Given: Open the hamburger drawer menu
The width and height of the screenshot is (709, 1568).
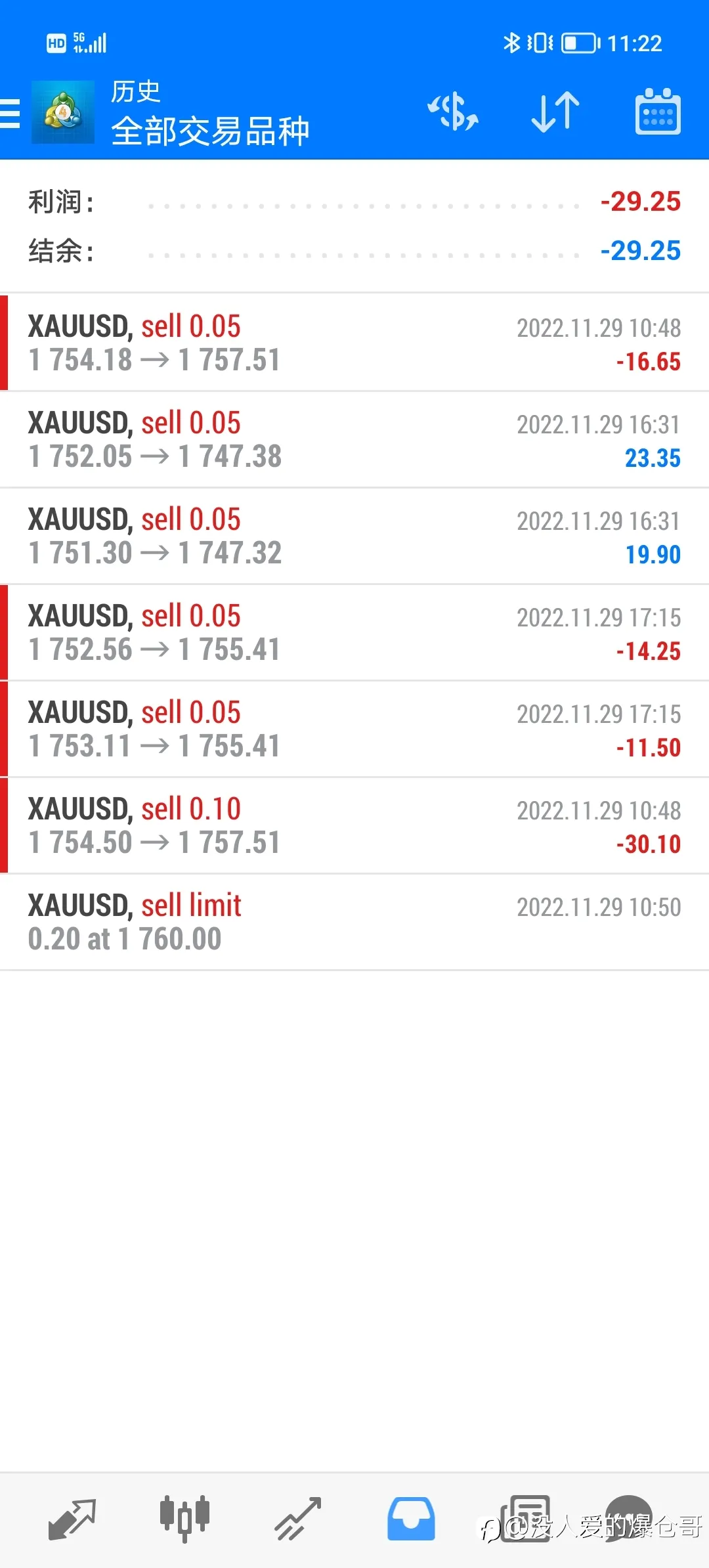Looking at the screenshot, I should (x=10, y=113).
